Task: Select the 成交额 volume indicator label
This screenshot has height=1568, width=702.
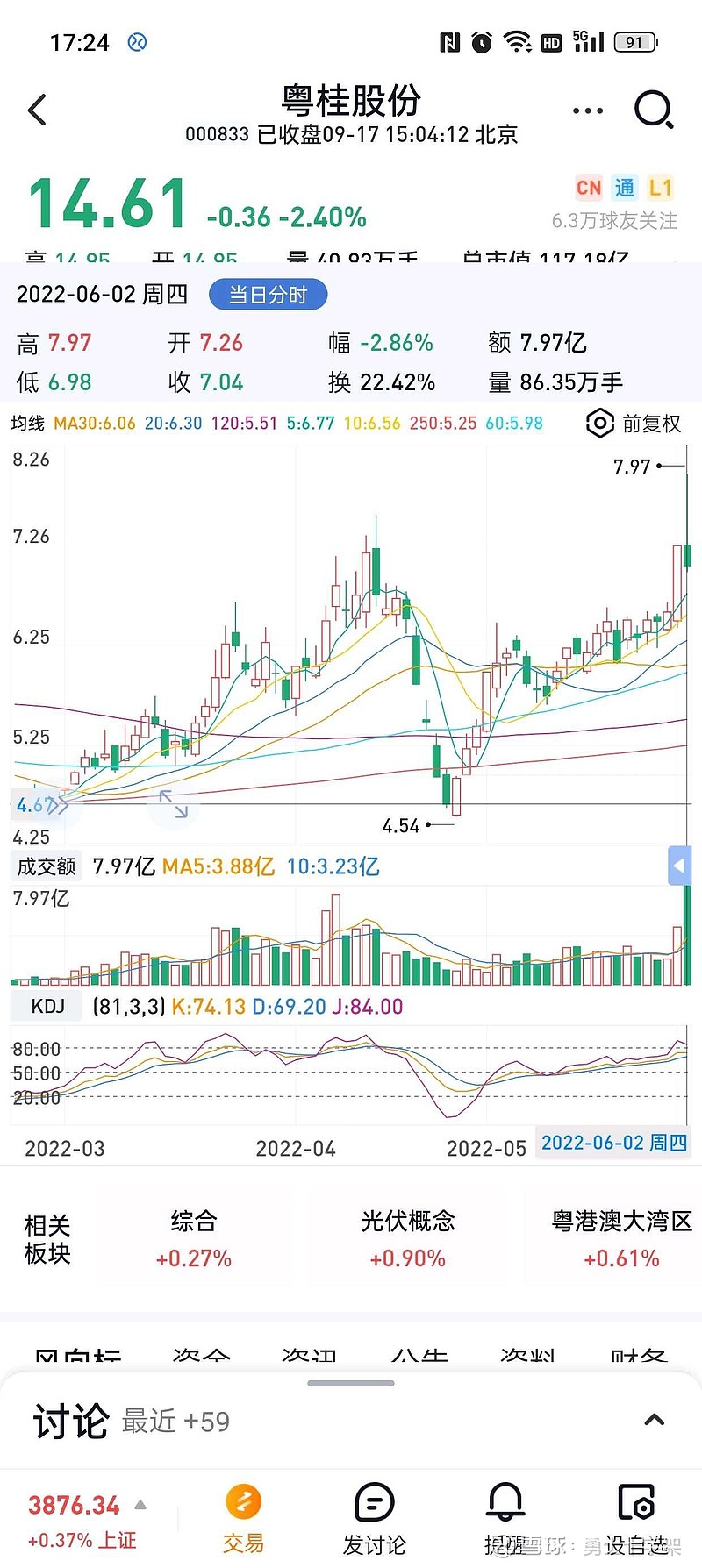Action: tap(47, 867)
